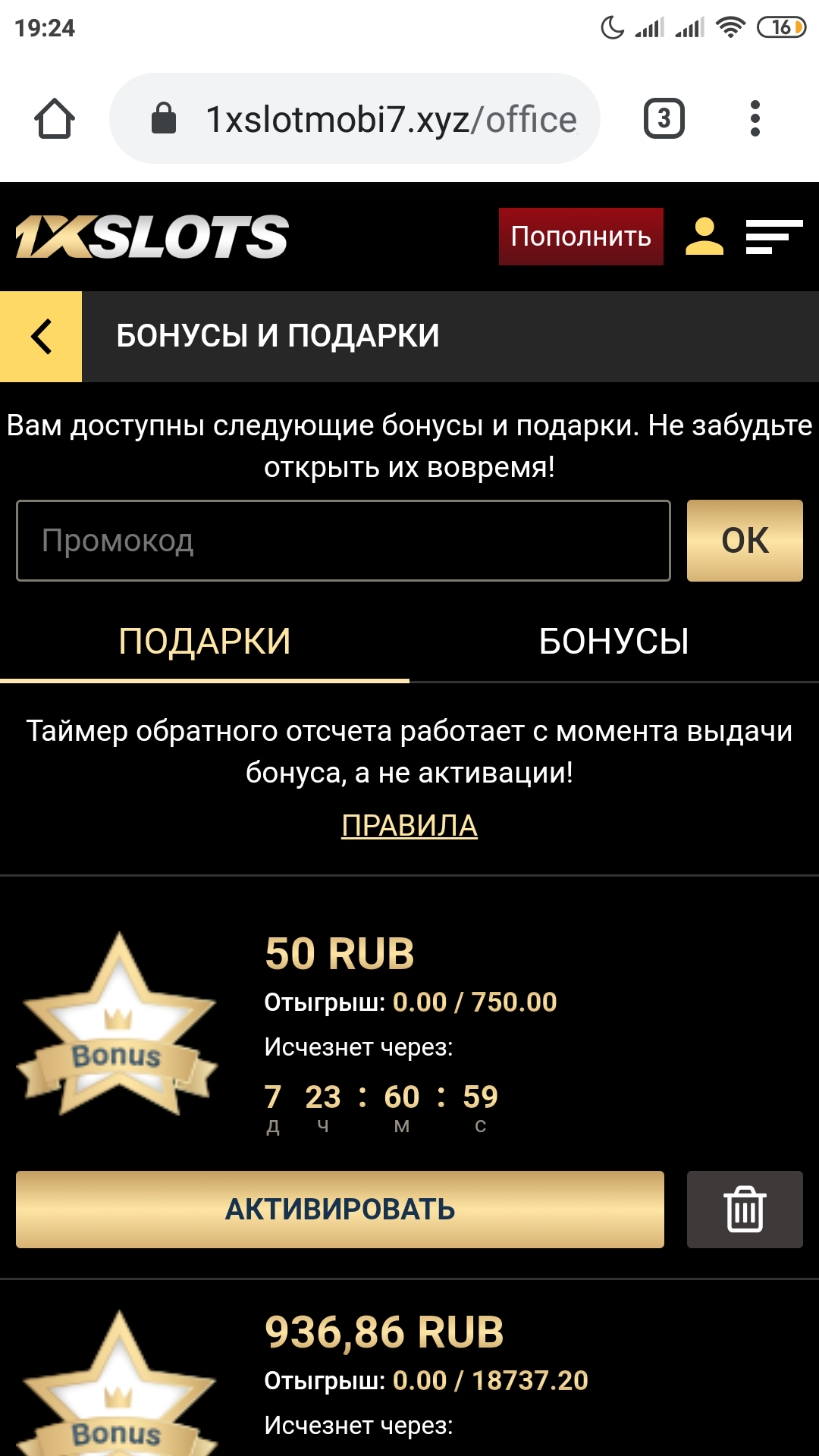Open the Правила link
This screenshot has height=1456, width=819.
click(x=409, y=825)
